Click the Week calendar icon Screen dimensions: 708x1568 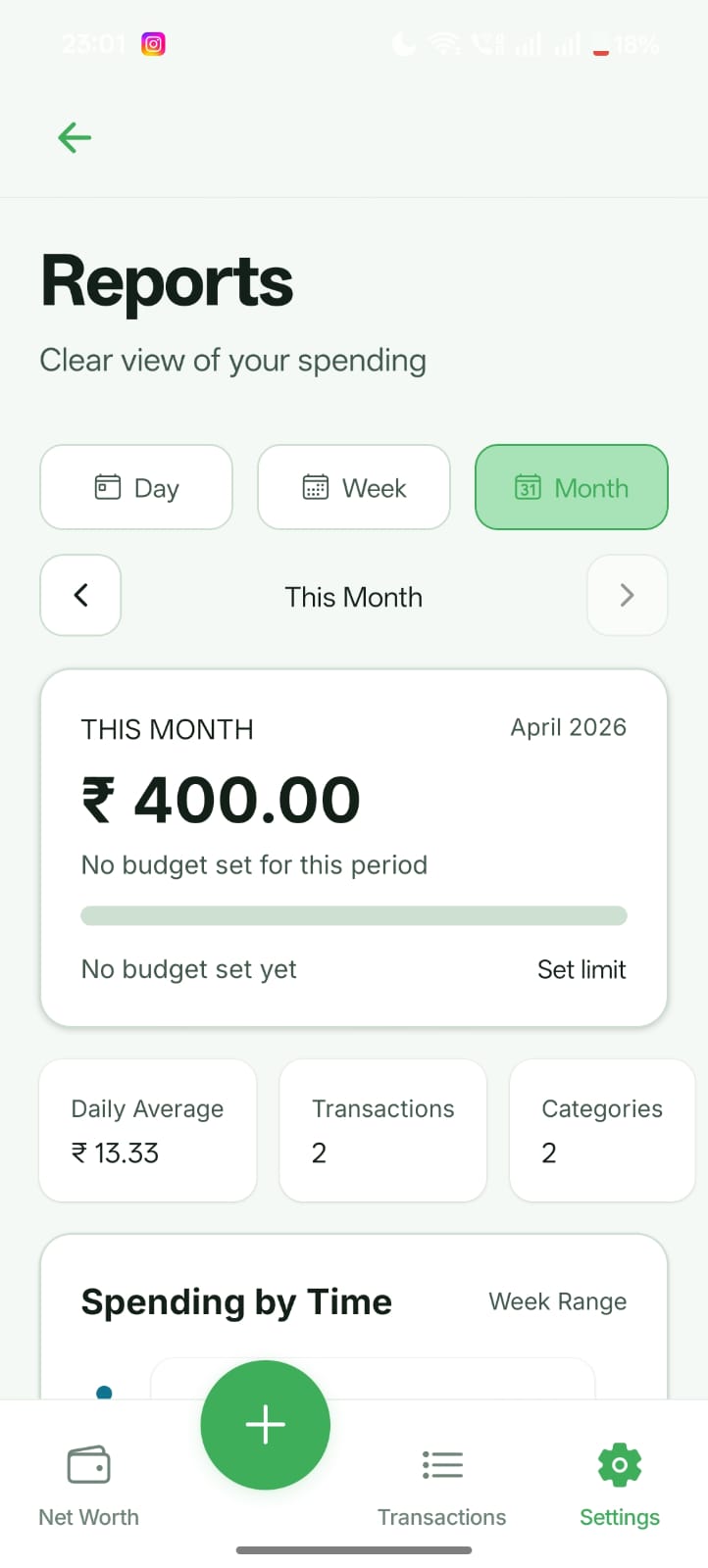314,487
